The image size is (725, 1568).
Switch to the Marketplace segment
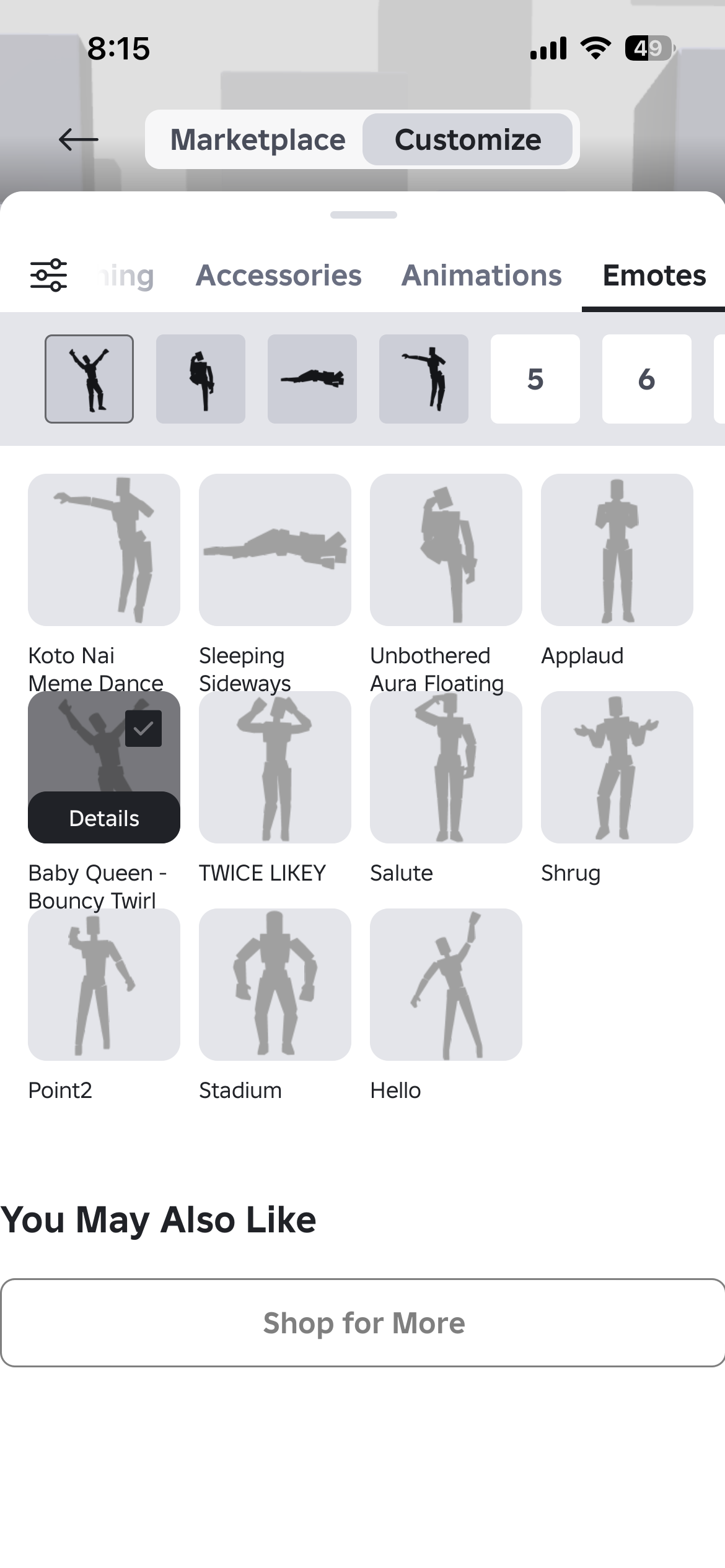258,139
